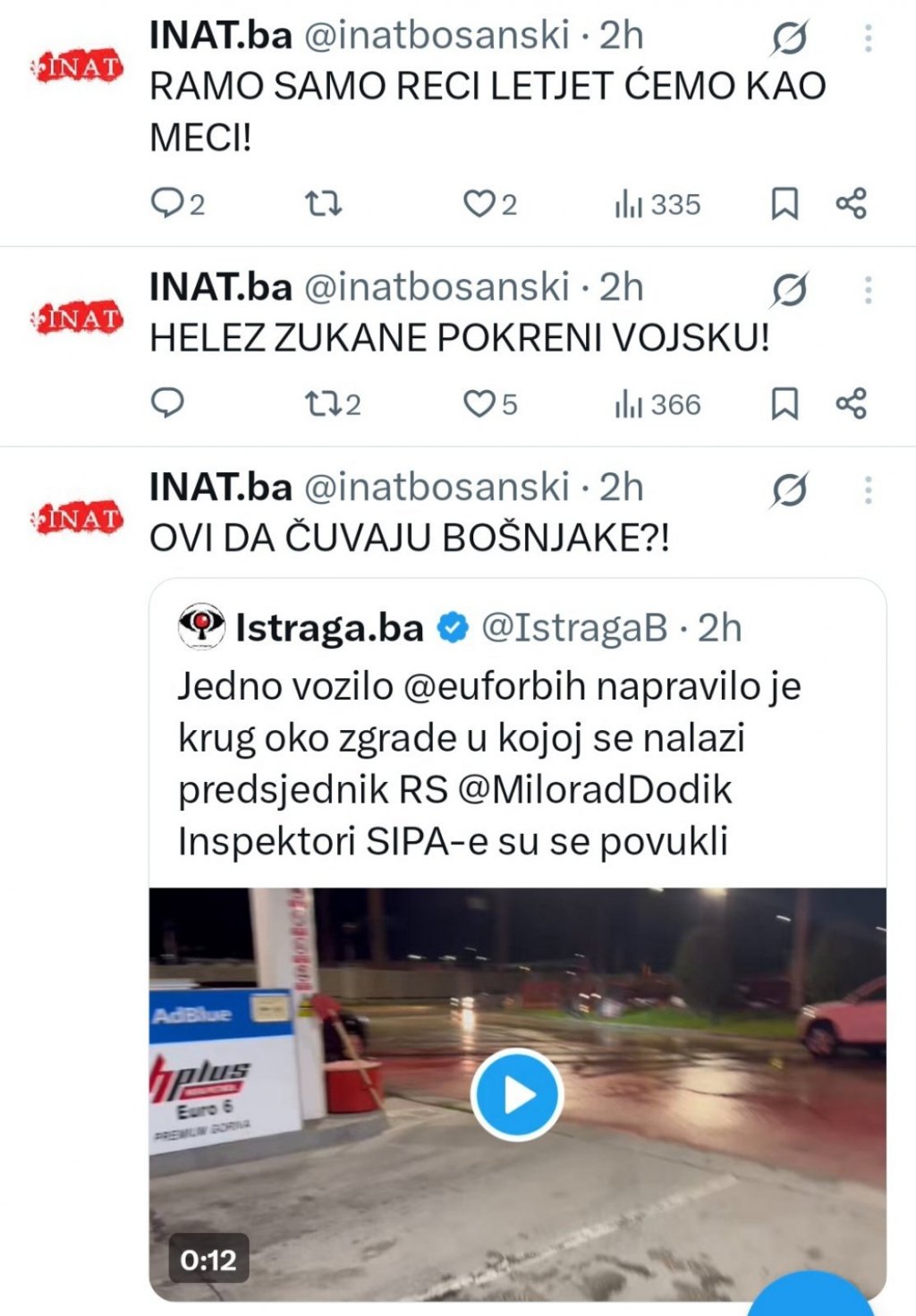Reply to the HELEZ ZUKANE tweet

coord(167,403)
